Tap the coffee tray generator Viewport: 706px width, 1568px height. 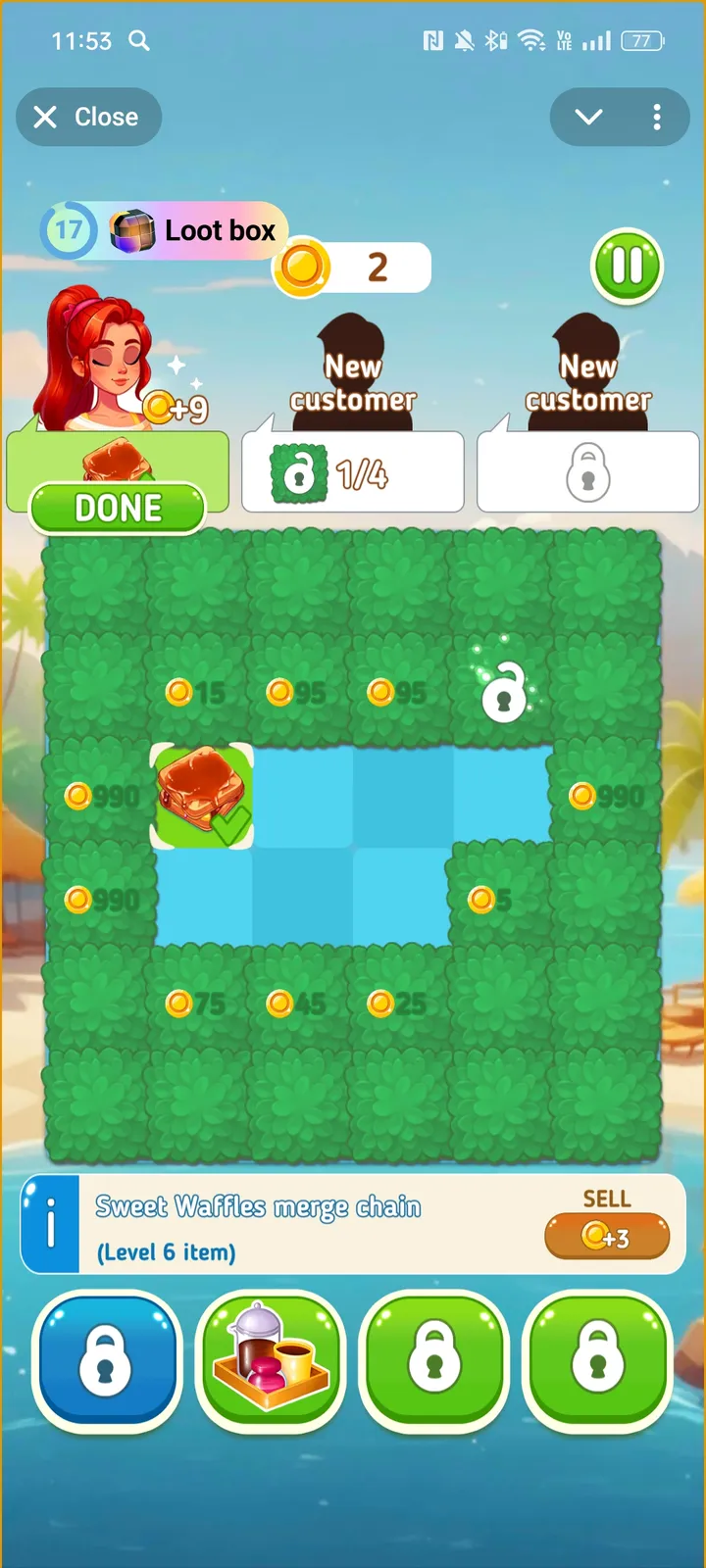[271, 1357]
